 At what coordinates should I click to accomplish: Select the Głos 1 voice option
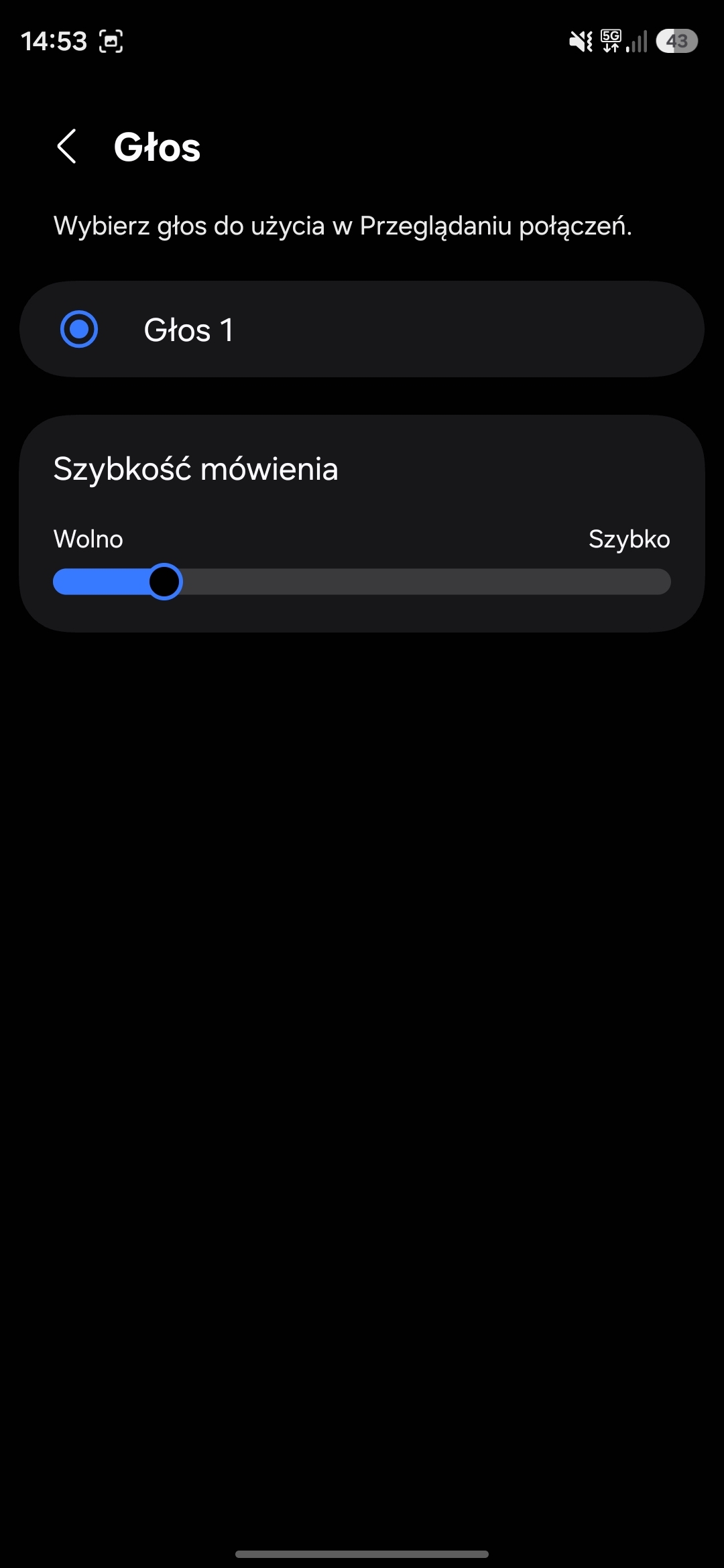tap(79, 330)
